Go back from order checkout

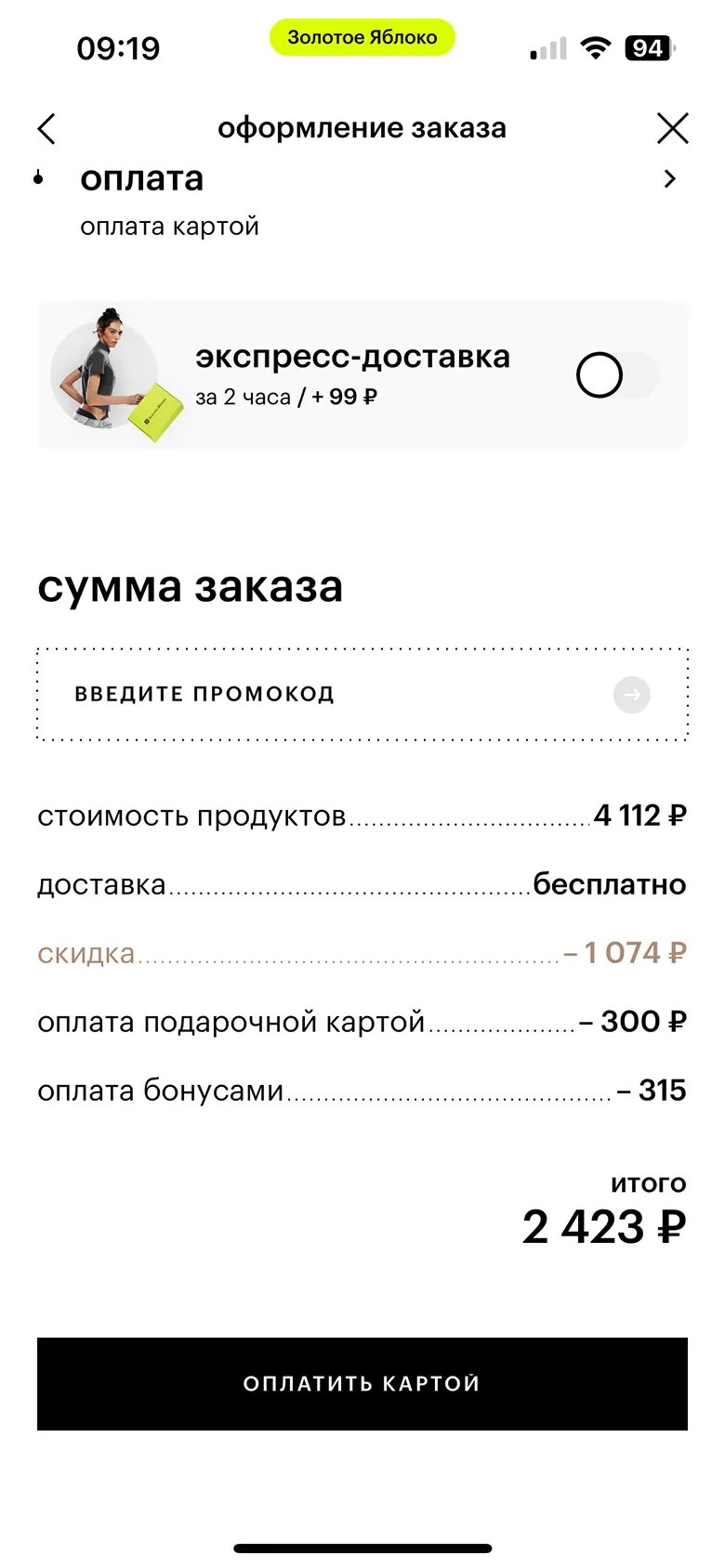pyautogui.click(x=46, y=128)
